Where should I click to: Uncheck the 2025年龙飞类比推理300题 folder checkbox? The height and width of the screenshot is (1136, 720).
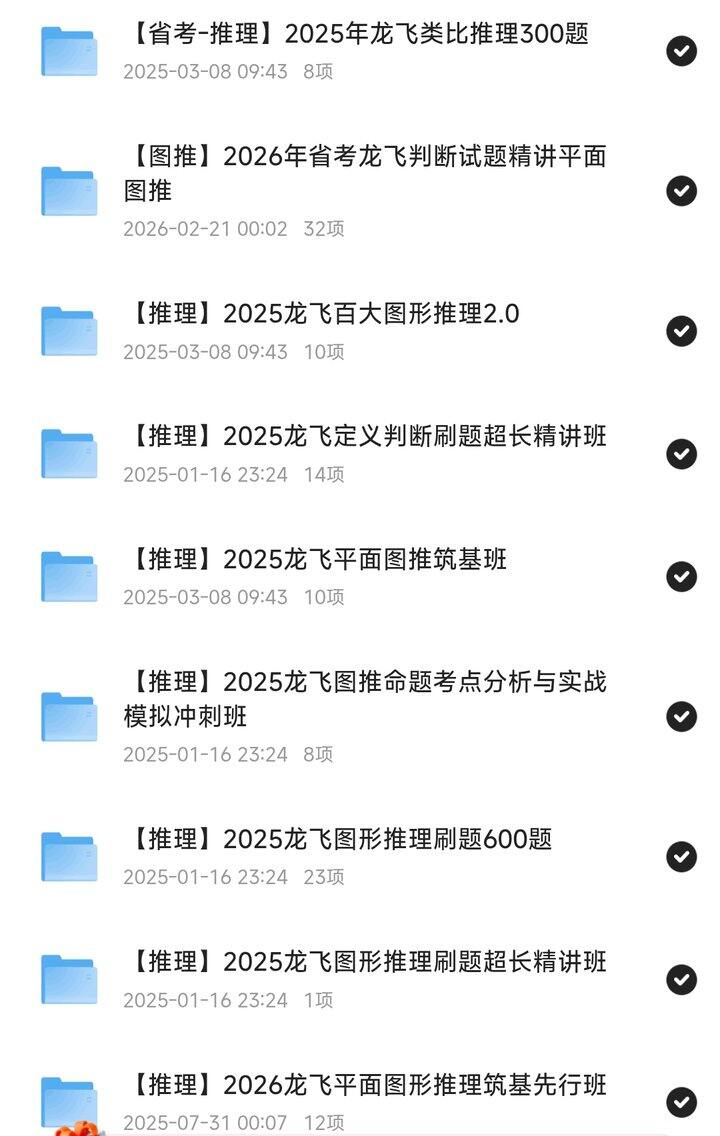[682, 51]
